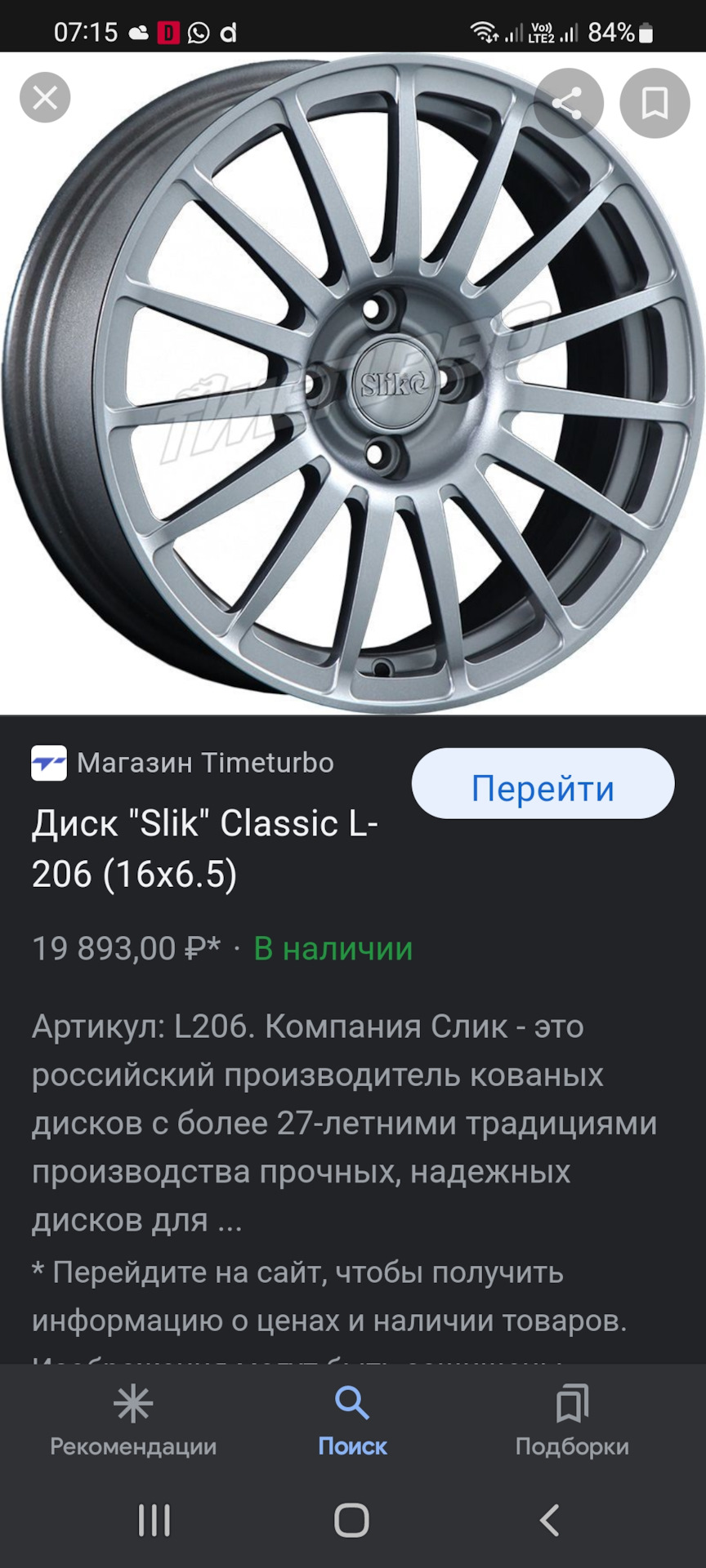The width and height of the screenshot is (706, 1568).
Task: Save image to collections with bookmark icon
Action: (x=655, y=103)
